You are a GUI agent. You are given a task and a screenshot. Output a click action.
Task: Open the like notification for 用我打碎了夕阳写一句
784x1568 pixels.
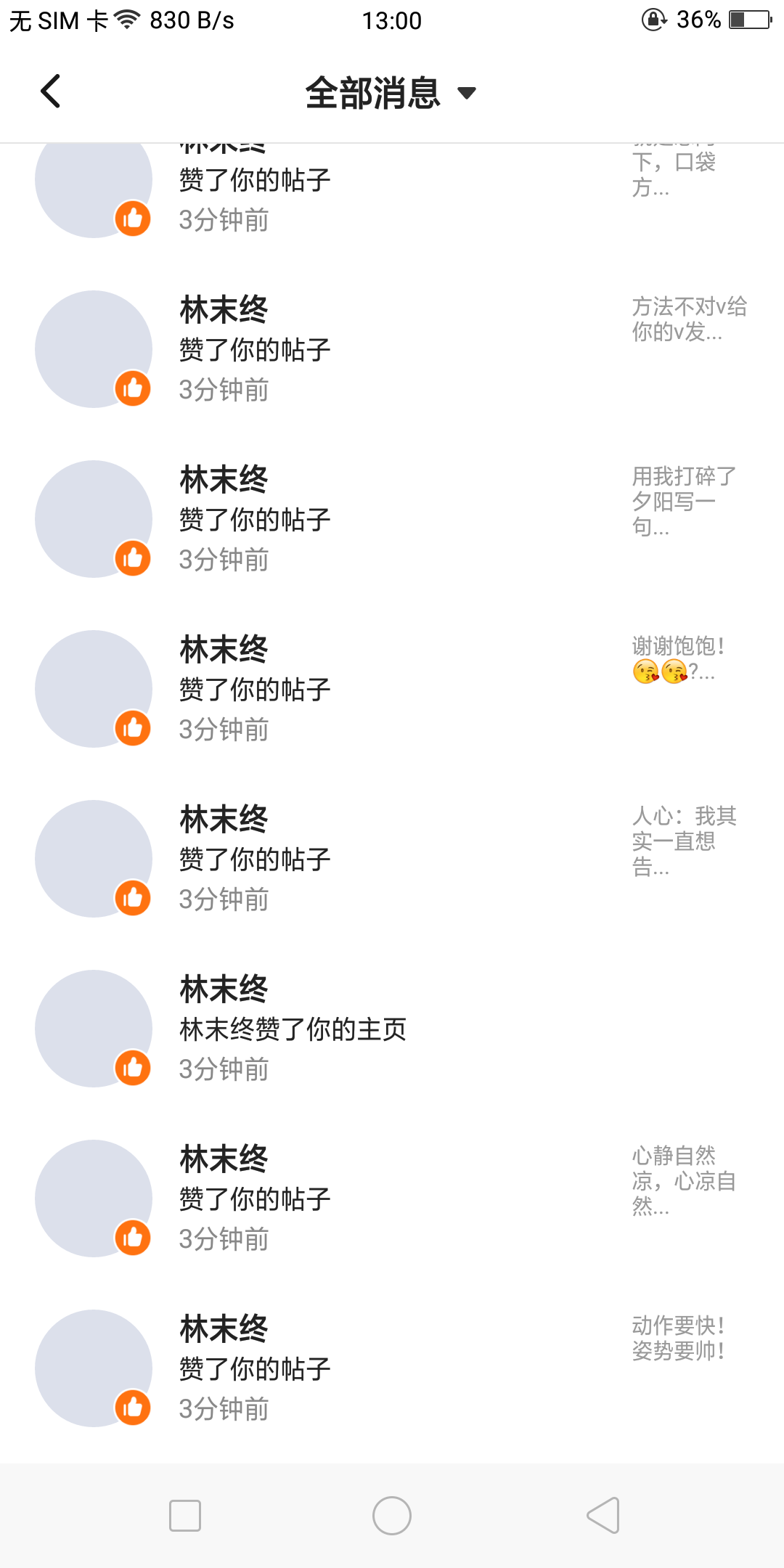[392, 519]
